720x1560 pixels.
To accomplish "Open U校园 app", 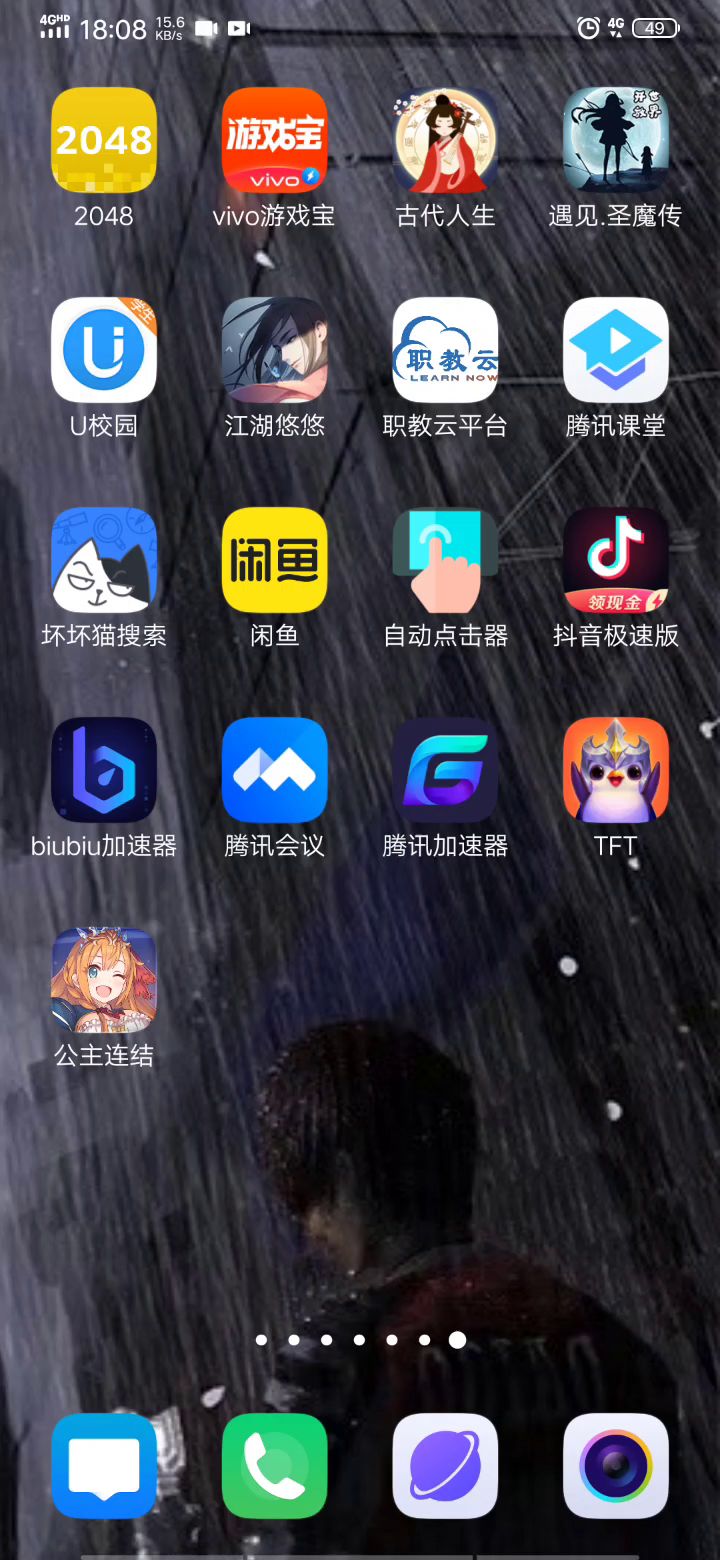I will tap(104, 350).
